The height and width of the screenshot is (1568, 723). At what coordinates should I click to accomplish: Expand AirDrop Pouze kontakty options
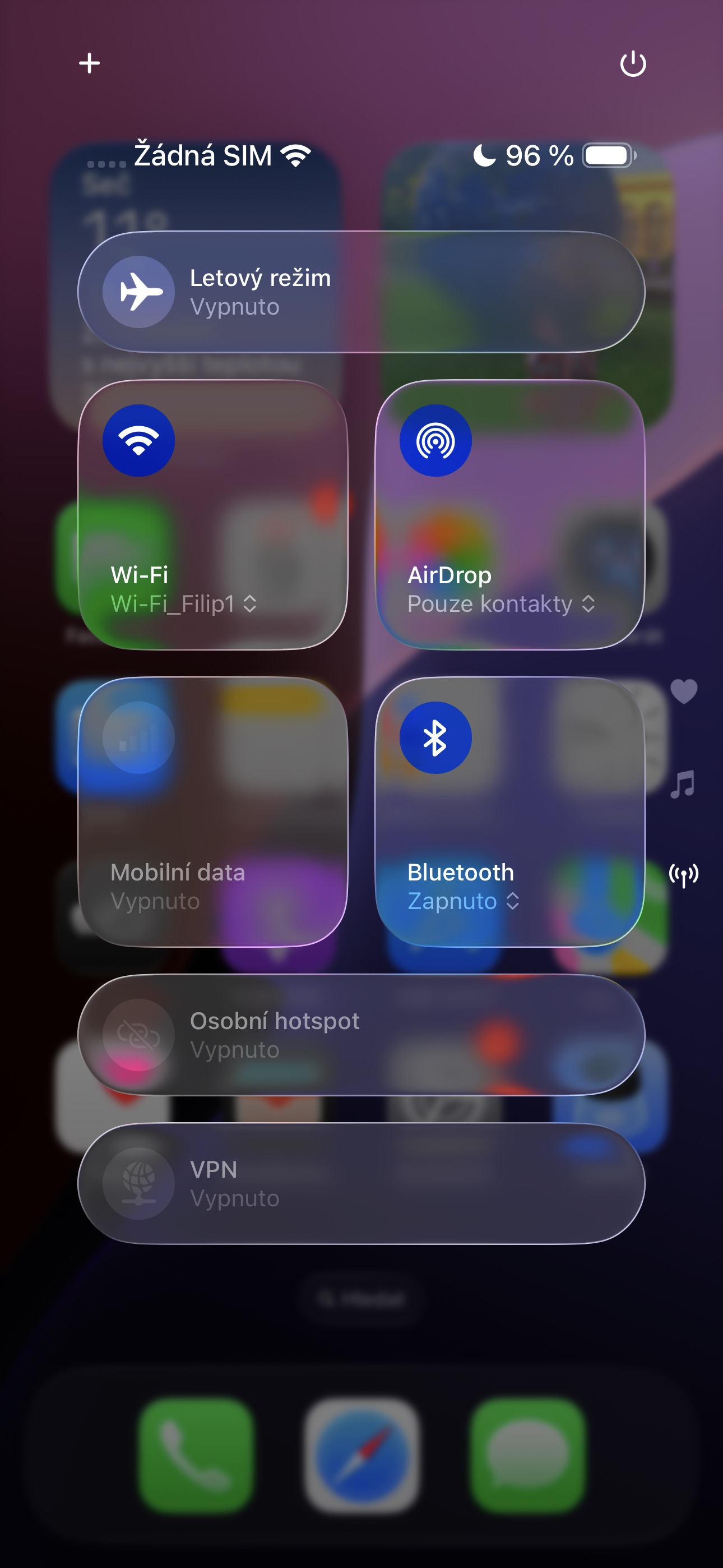pyautogui.click(x=501, y=603)
